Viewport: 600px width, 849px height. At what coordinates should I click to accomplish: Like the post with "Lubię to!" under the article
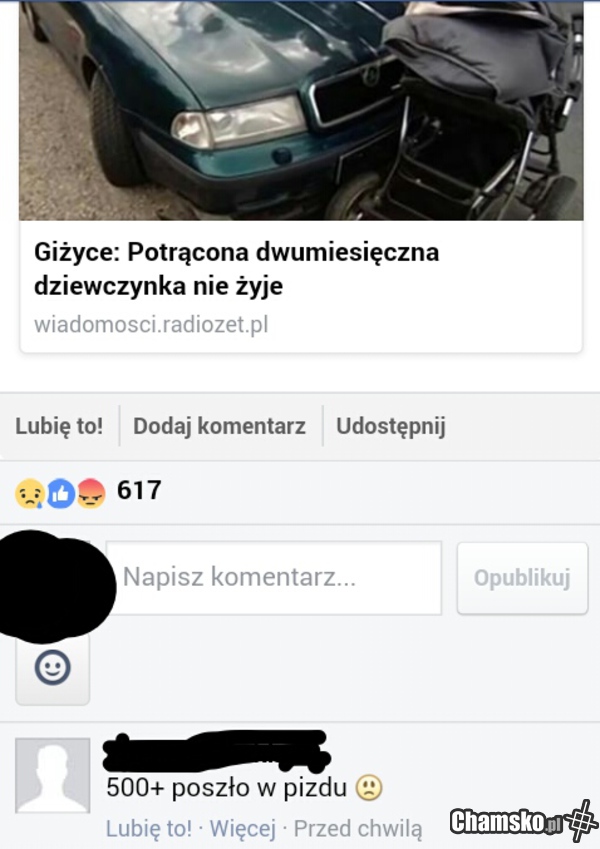pos(59,426)
